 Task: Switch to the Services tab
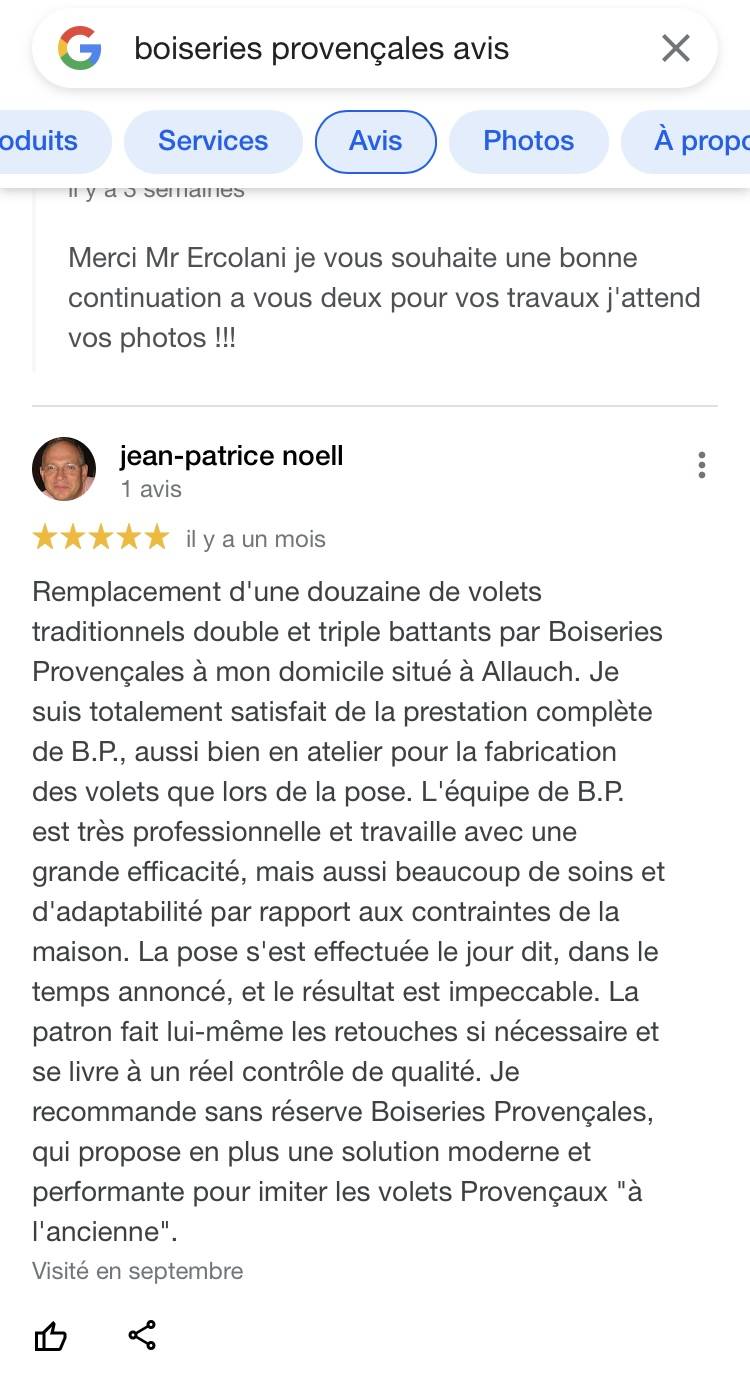click(213, 141)
